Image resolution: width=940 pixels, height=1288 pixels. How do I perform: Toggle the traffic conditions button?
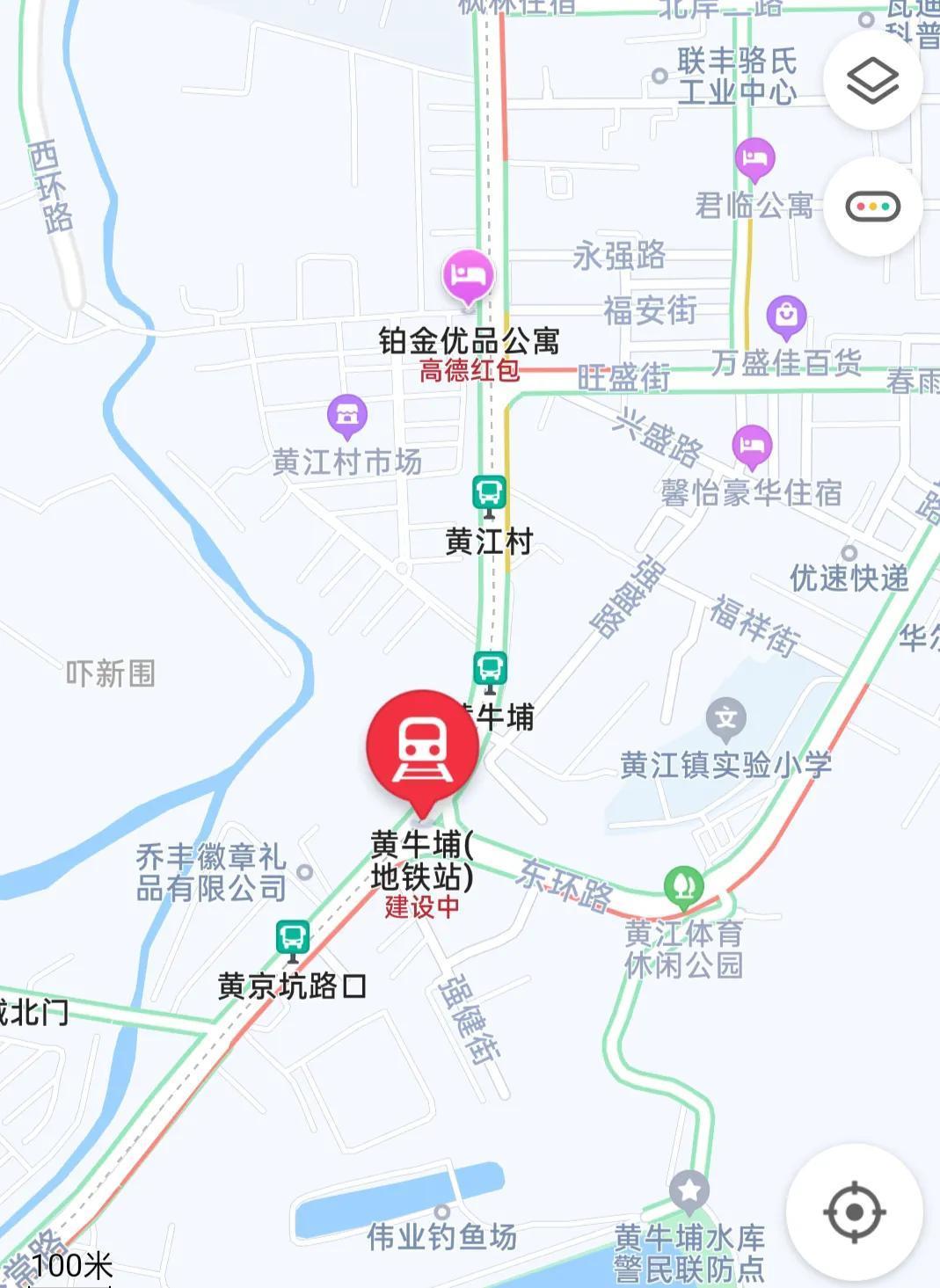click(x=872, y=207)
